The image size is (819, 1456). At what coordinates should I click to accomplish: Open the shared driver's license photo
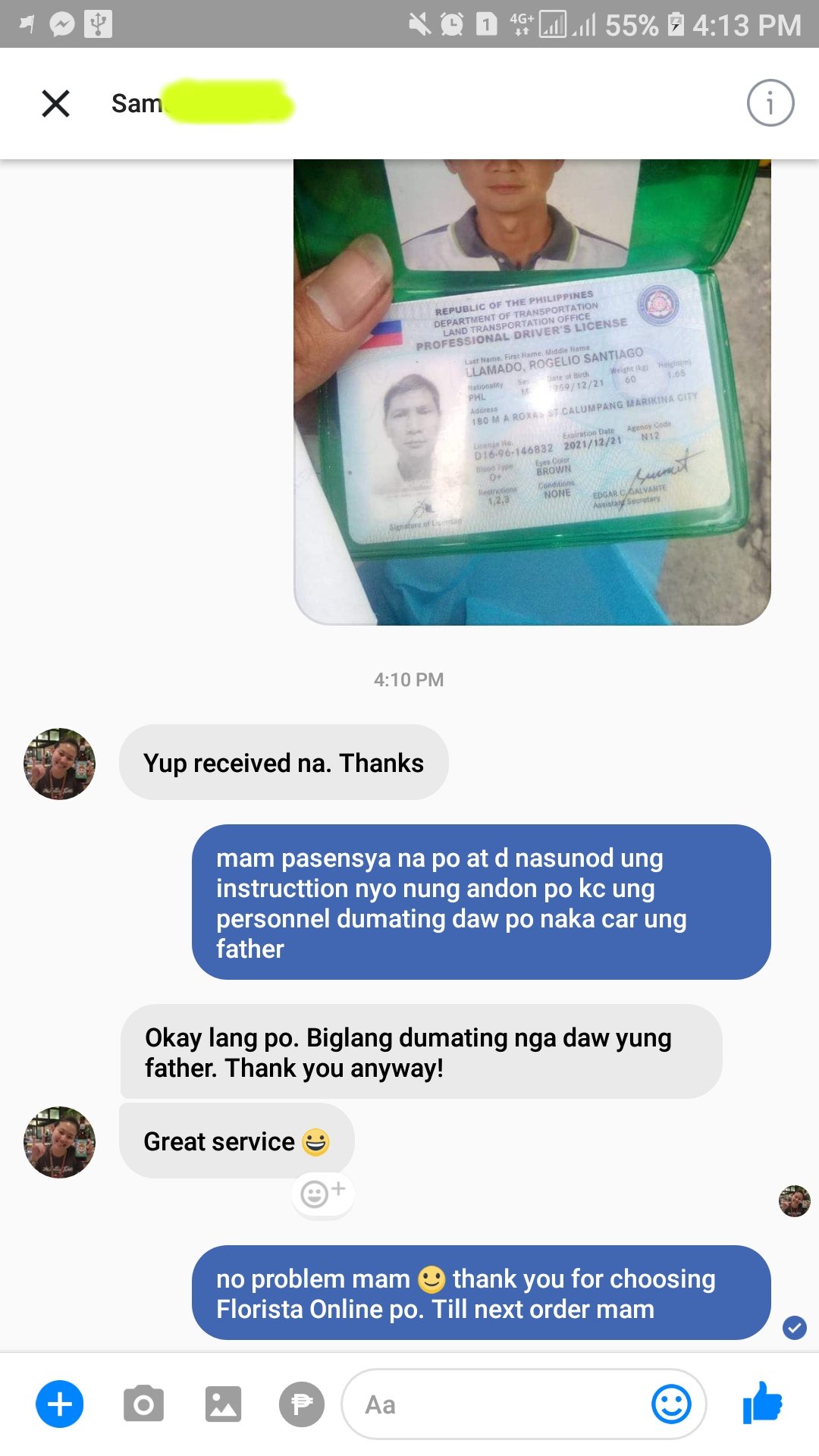coord(532,392)
